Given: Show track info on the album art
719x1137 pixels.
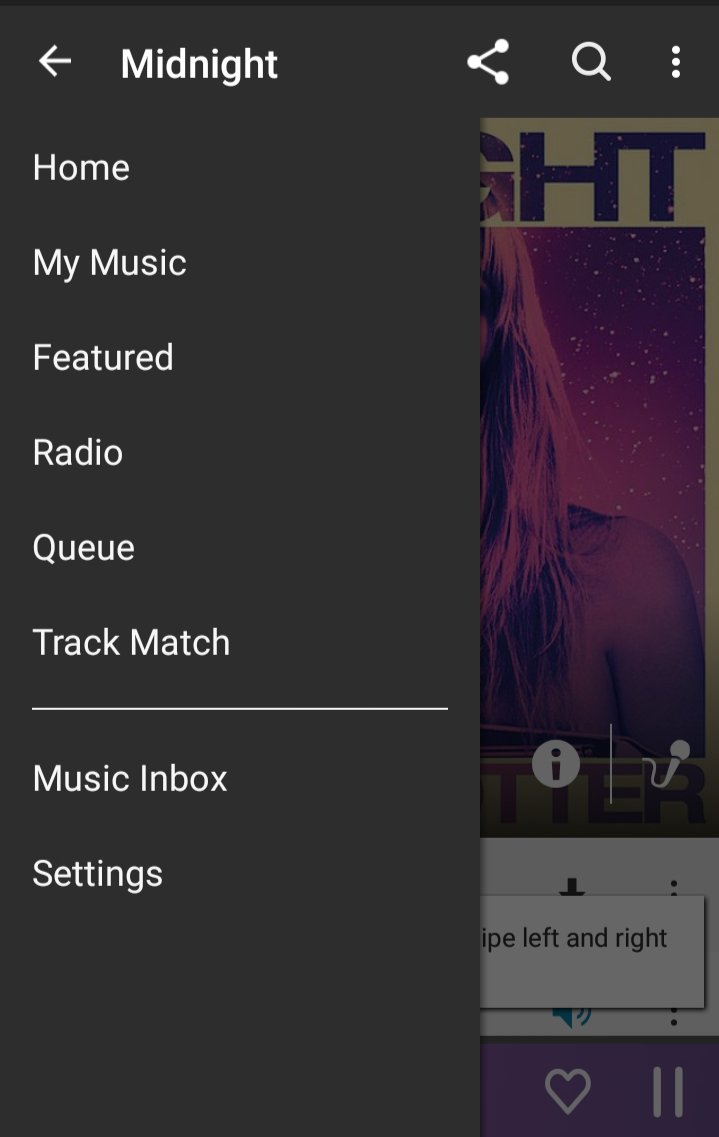Looking at the screenshot, I should (x=556, y=765).
